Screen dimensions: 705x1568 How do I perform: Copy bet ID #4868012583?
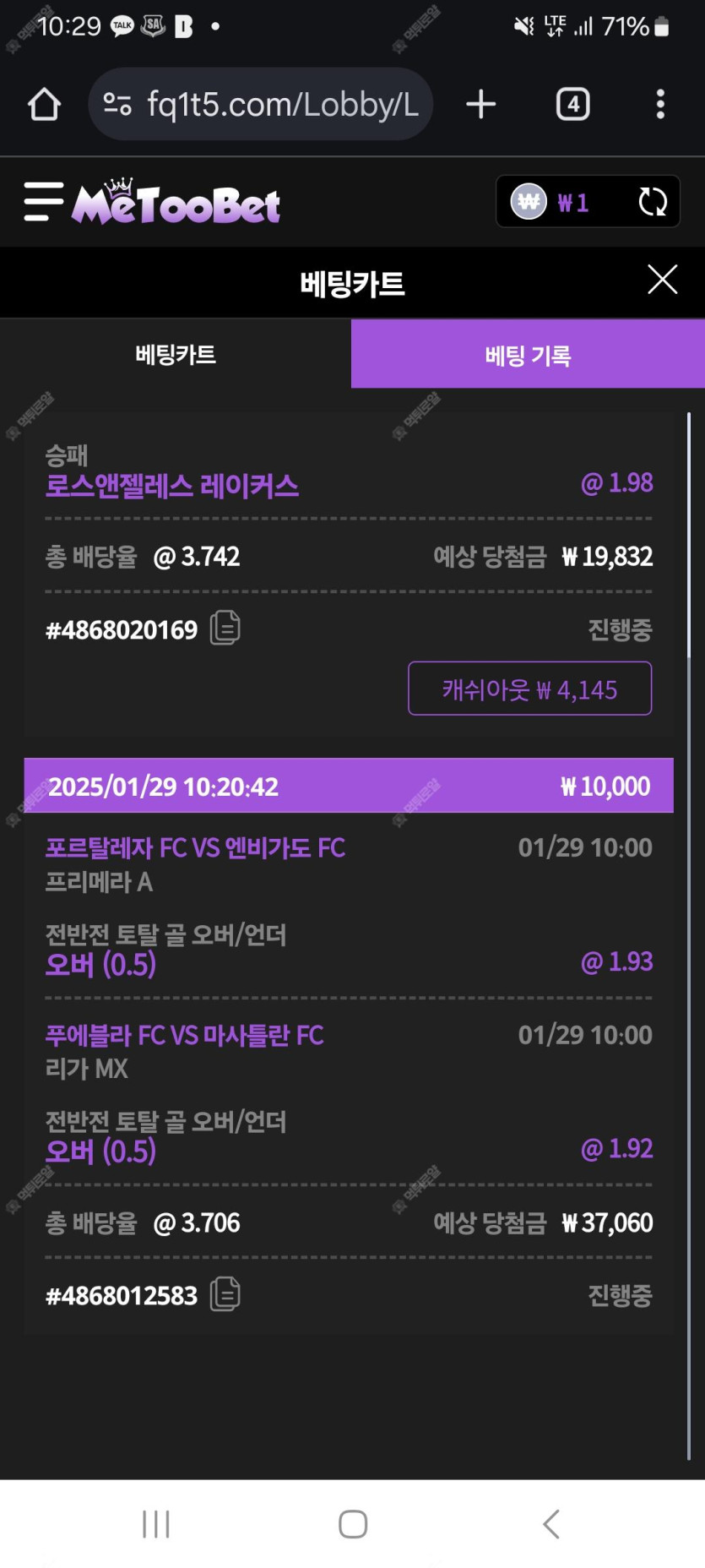[x=225, y=1294]
